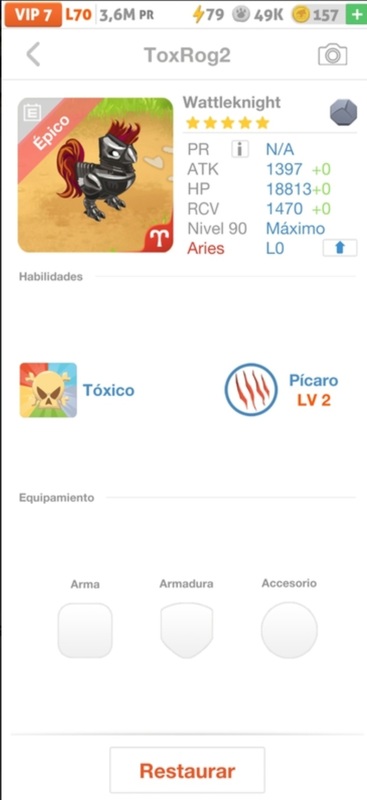Tap the Restaurar button

click(187, 770)
